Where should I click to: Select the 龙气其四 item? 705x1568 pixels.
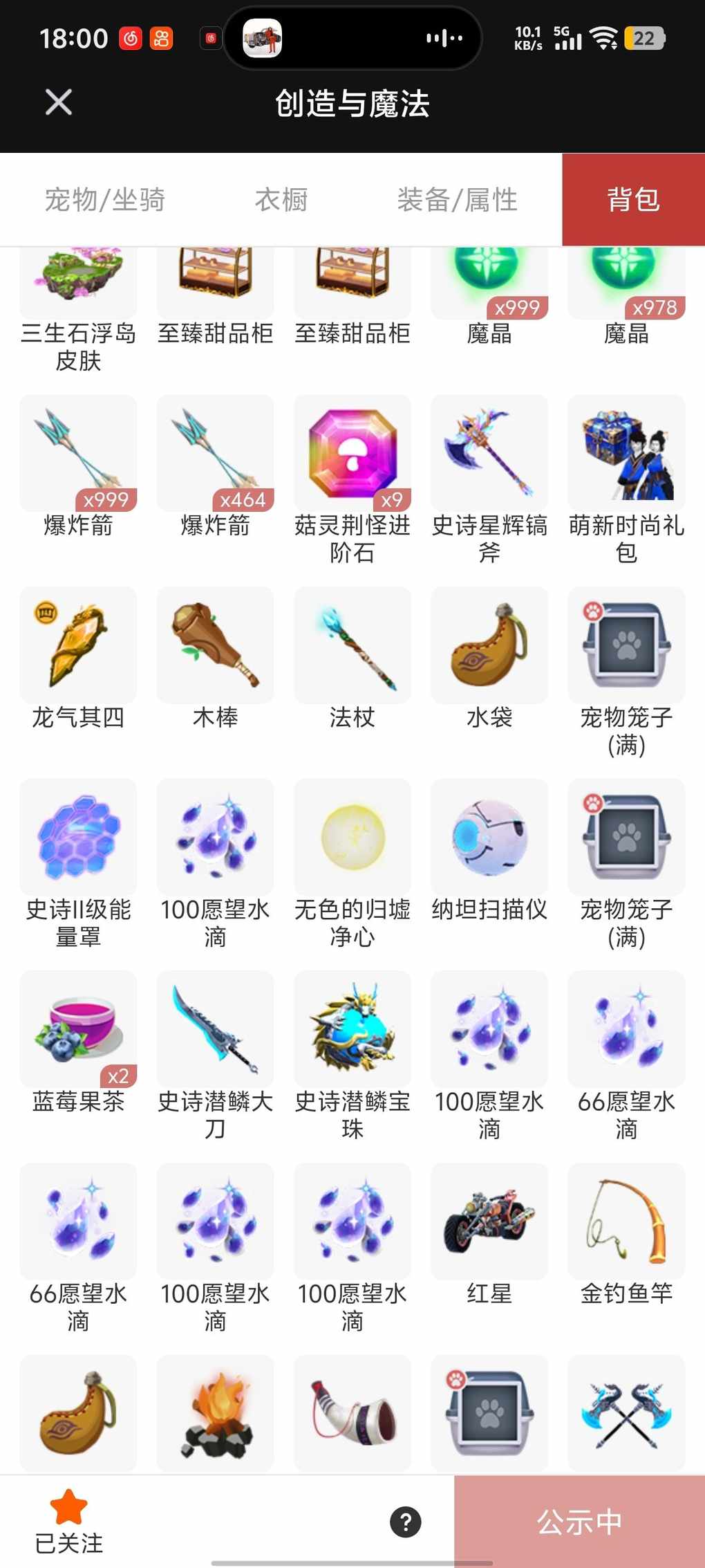(78, 646)
